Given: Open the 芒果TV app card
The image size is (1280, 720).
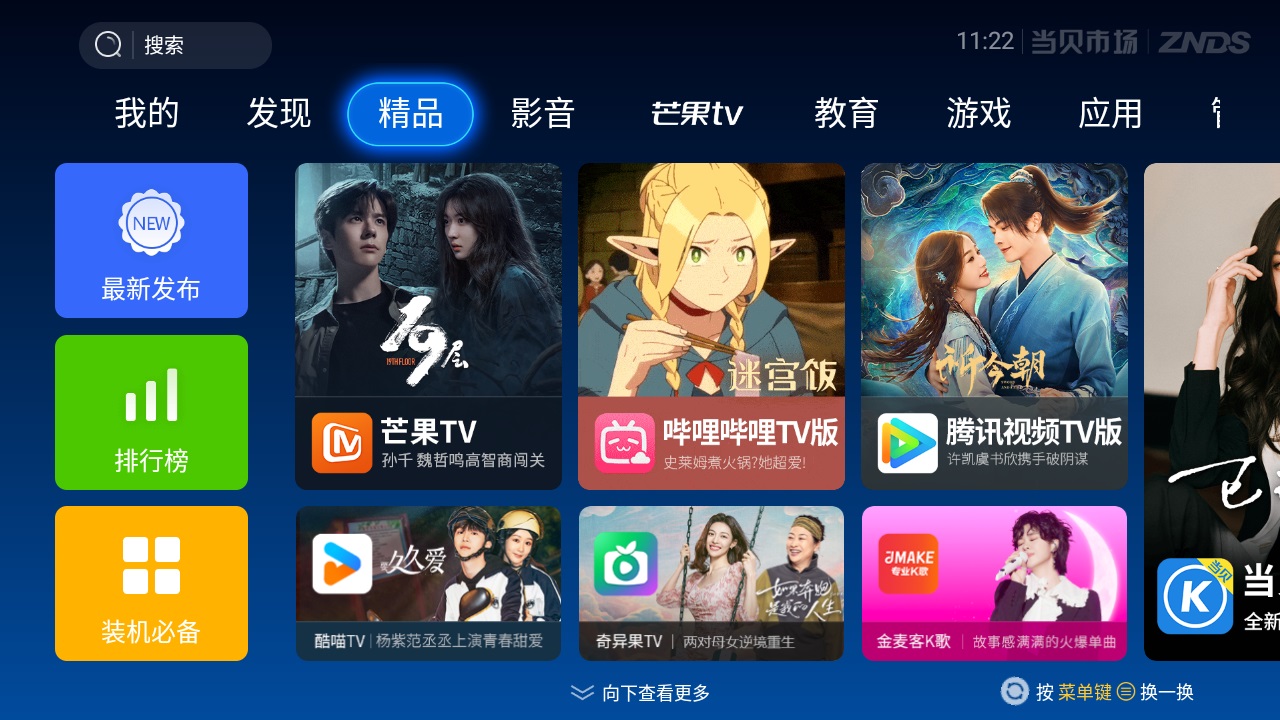Looking at the screenshot, I should (x=428, y=326).
